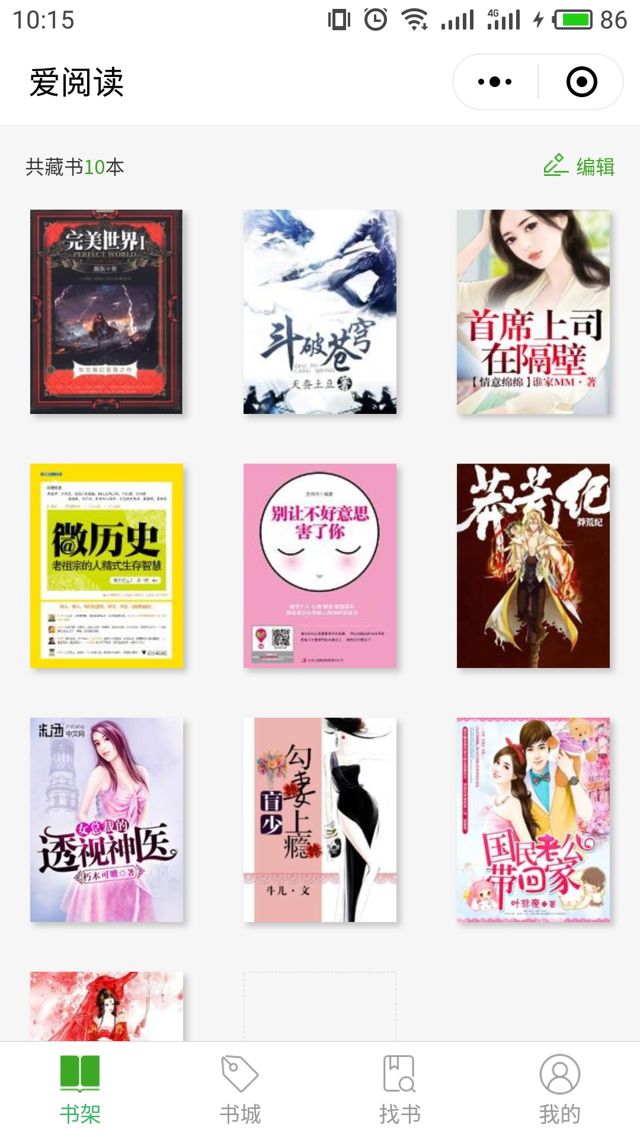Switch to the 书城 tab
640x1137 pixels.
tap(240, 1090)
